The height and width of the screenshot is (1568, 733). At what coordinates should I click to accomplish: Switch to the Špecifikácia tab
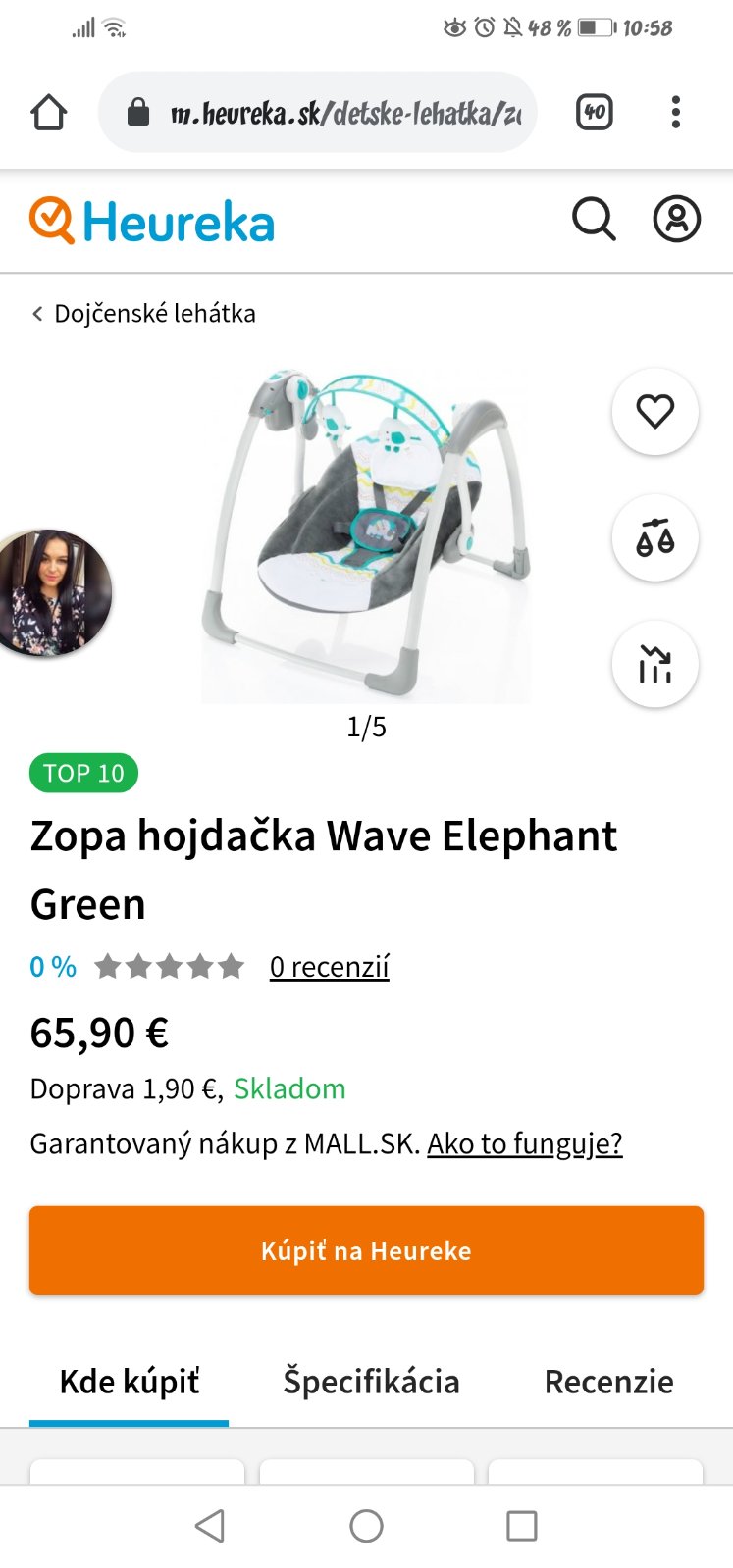[x=371, y=1382]
